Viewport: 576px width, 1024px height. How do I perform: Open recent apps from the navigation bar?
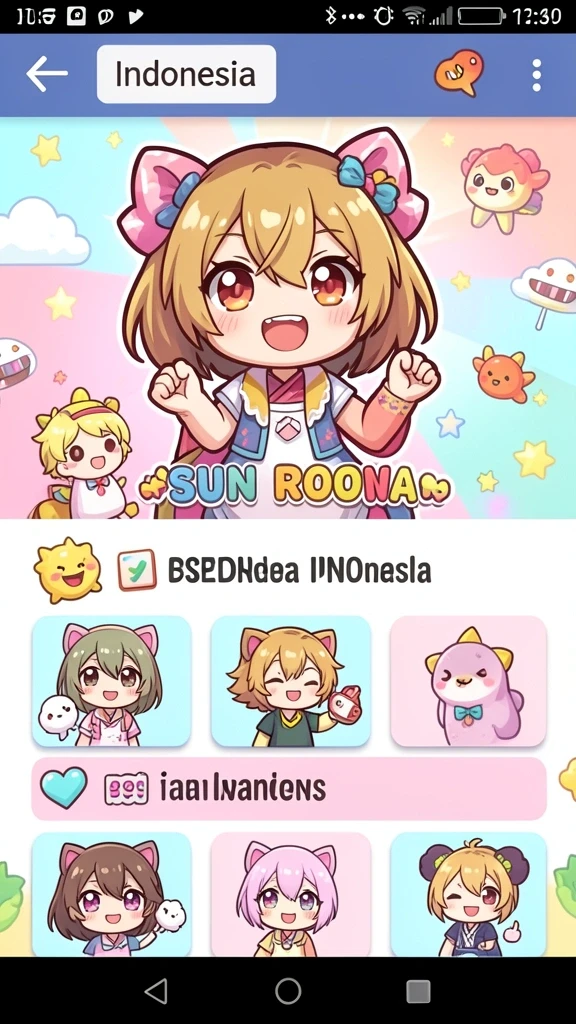pos(419,991)
